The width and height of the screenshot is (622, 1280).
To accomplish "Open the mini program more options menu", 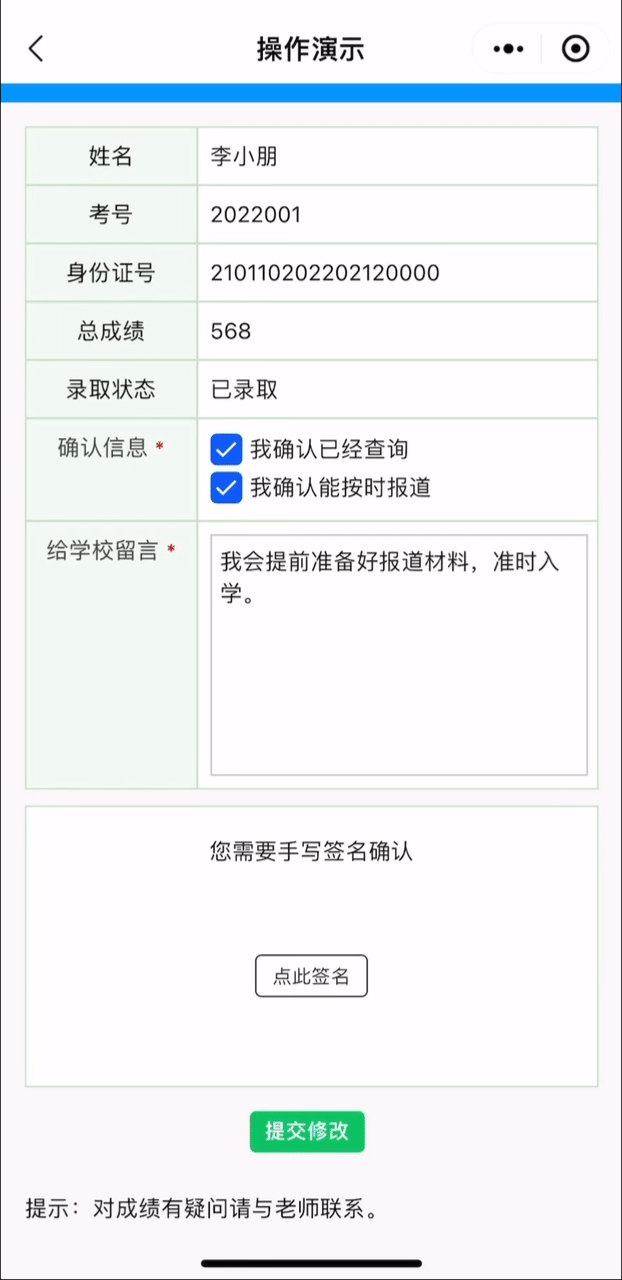I will pyautogui.click(x=508, y=48).
